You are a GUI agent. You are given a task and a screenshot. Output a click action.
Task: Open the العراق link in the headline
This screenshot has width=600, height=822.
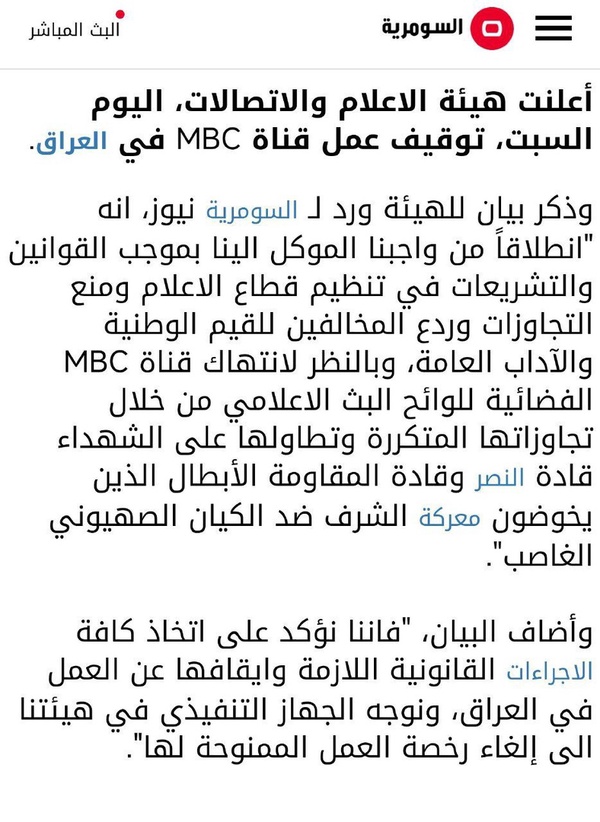coord(71,142)
